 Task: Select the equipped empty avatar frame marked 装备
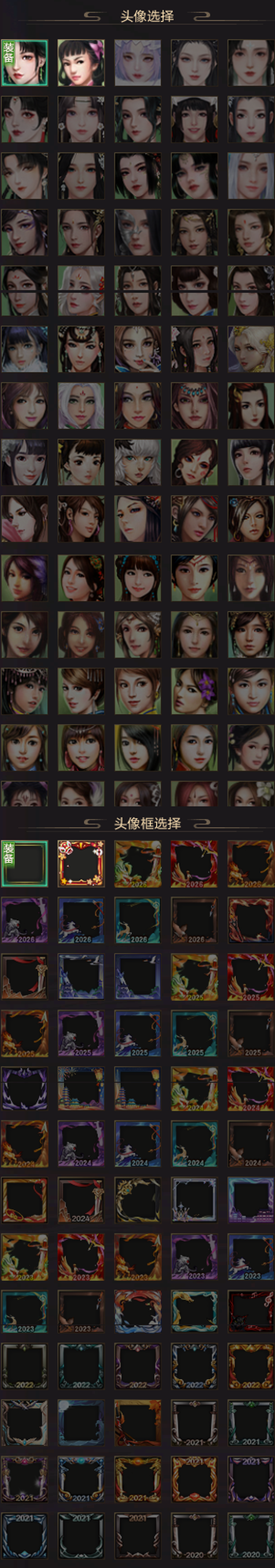point(24,864)
